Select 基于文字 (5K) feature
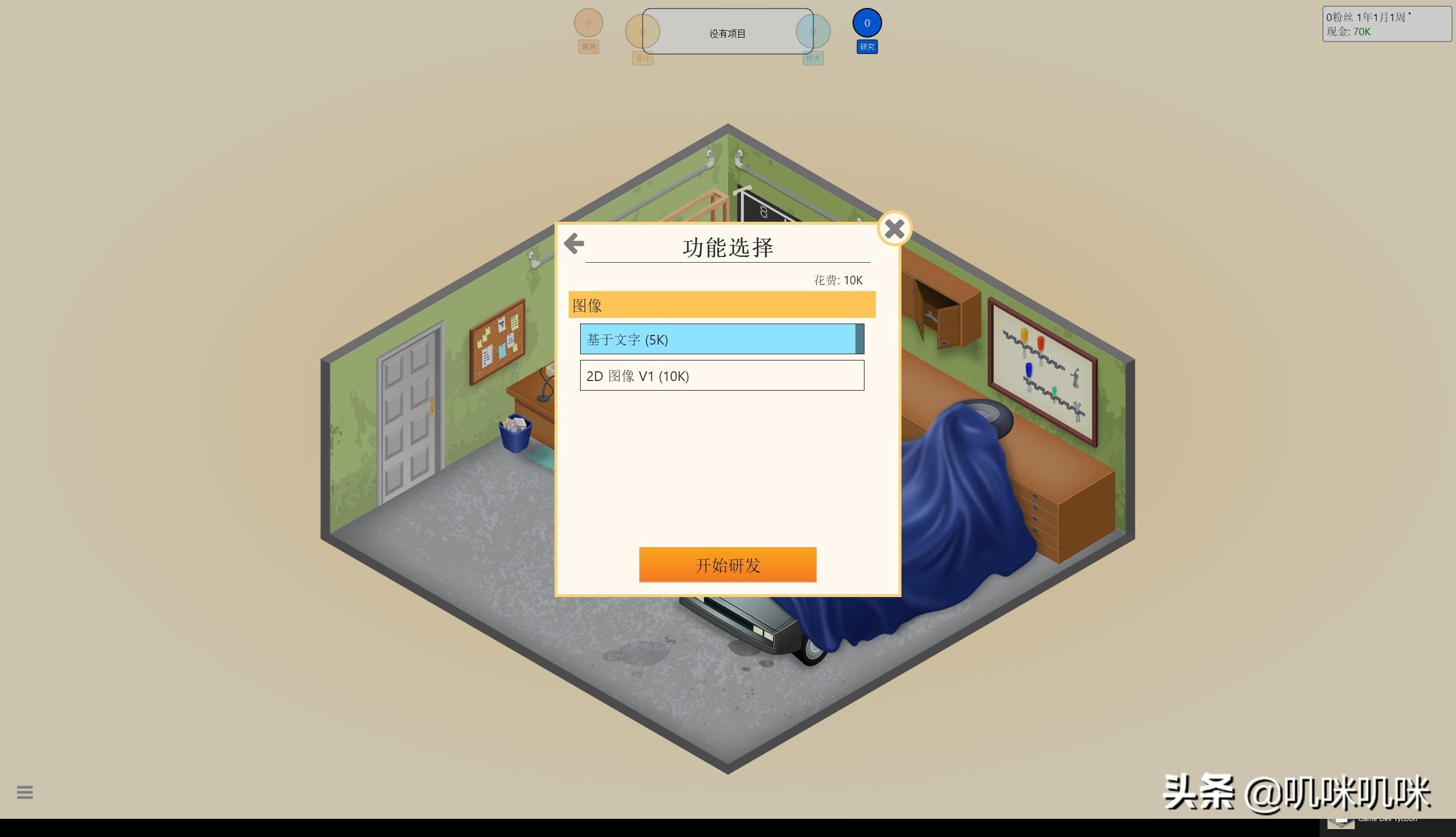 pyautogui.click(x=718, y=339)
